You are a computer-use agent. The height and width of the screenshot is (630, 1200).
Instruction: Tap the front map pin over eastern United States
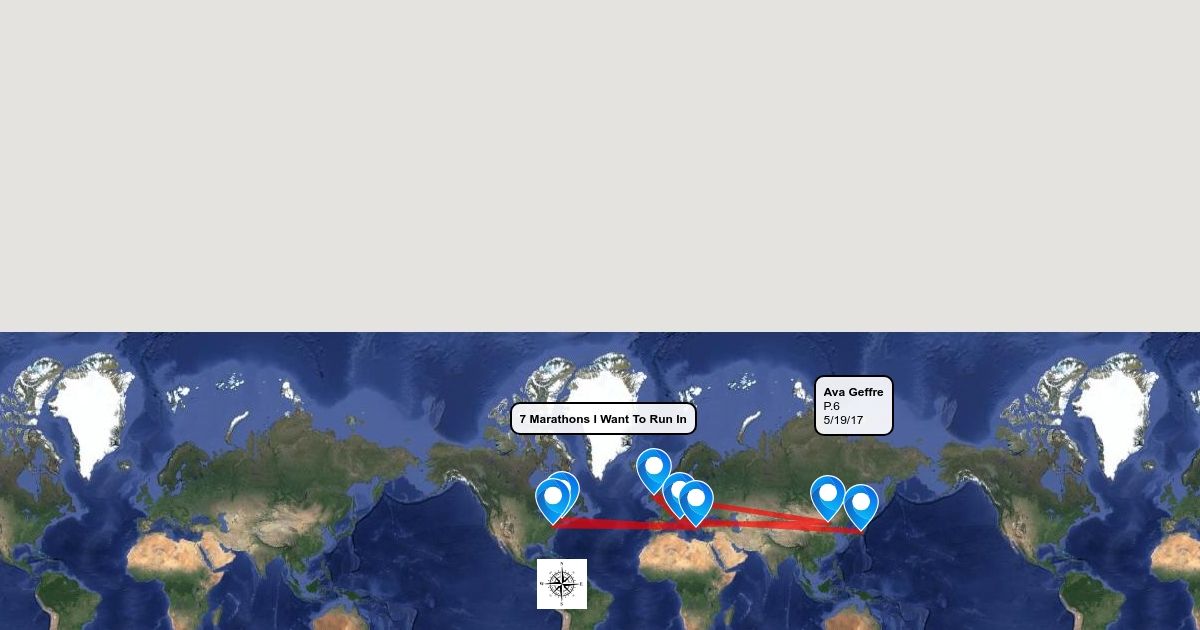(552, 498)
